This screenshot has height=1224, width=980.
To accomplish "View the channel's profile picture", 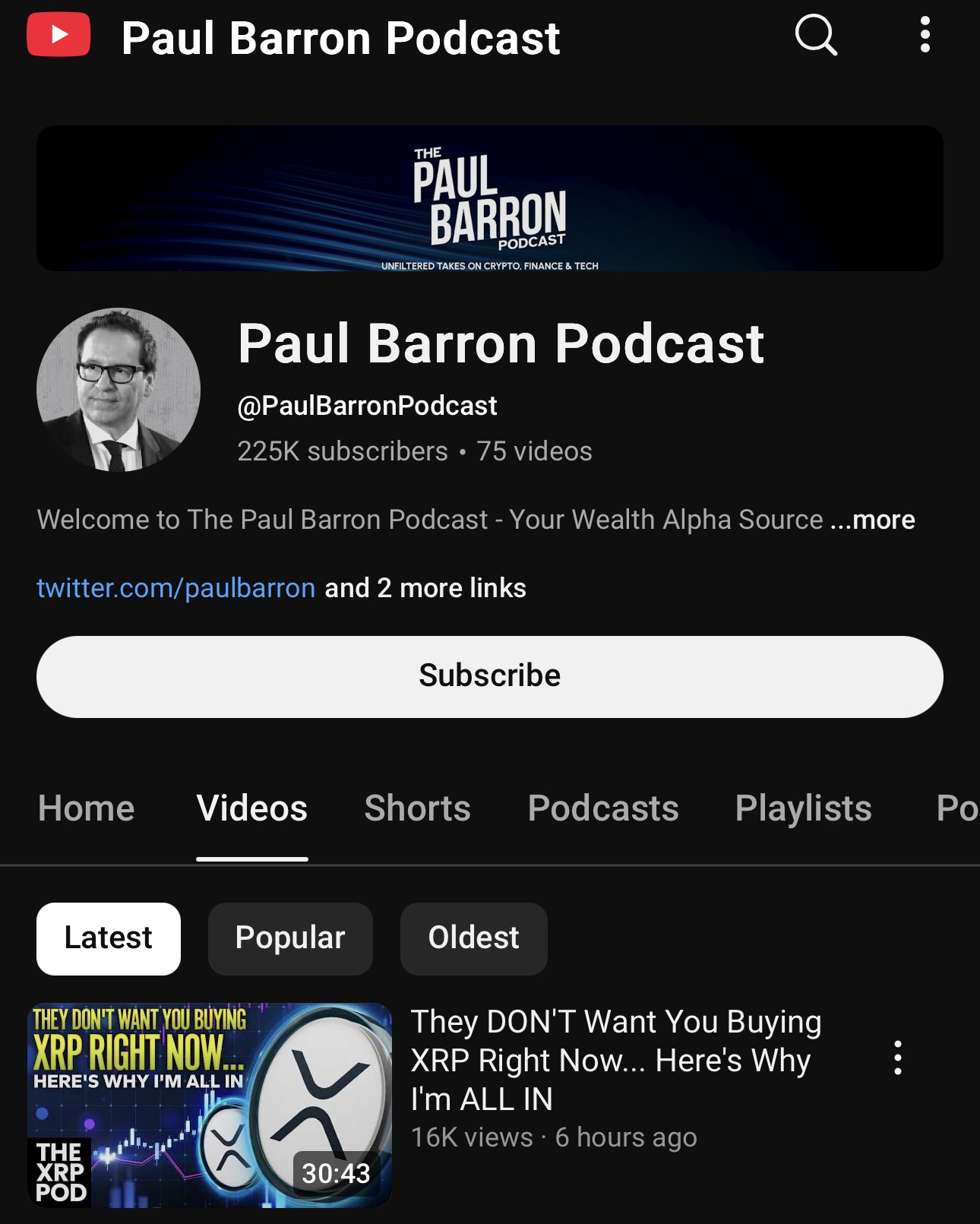I will coord(119,390).
